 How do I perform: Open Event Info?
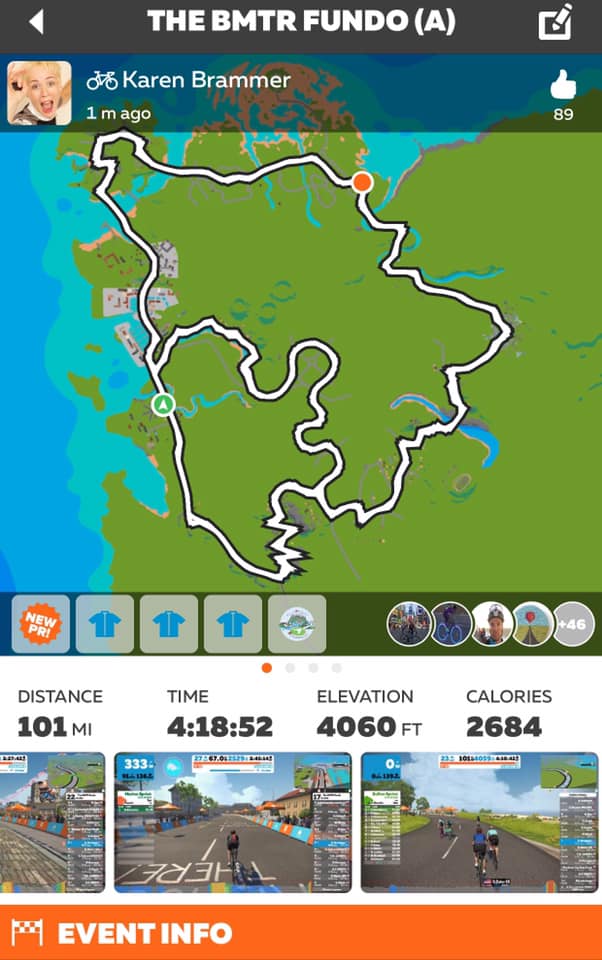tap(301, 934)
